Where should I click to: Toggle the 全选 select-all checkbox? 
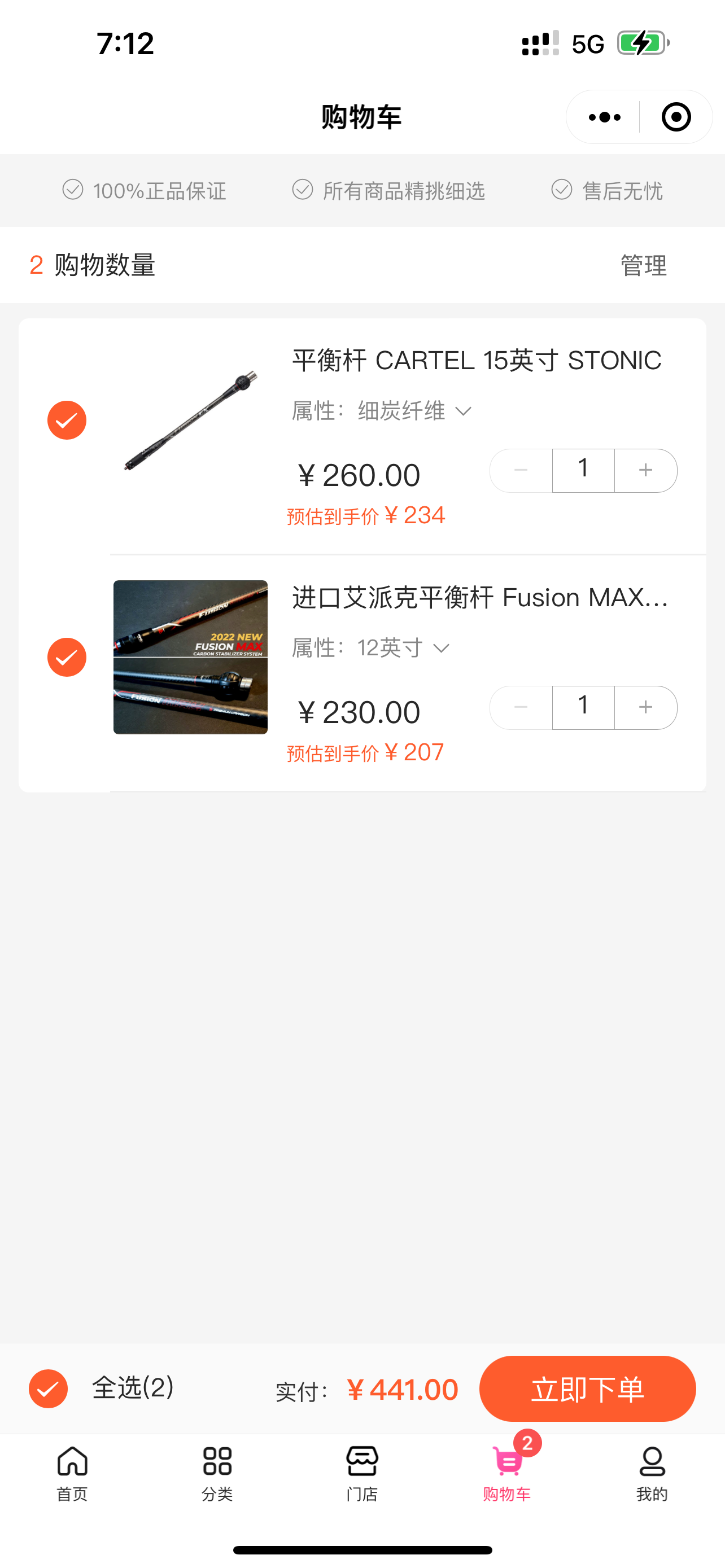[49, 1389]
